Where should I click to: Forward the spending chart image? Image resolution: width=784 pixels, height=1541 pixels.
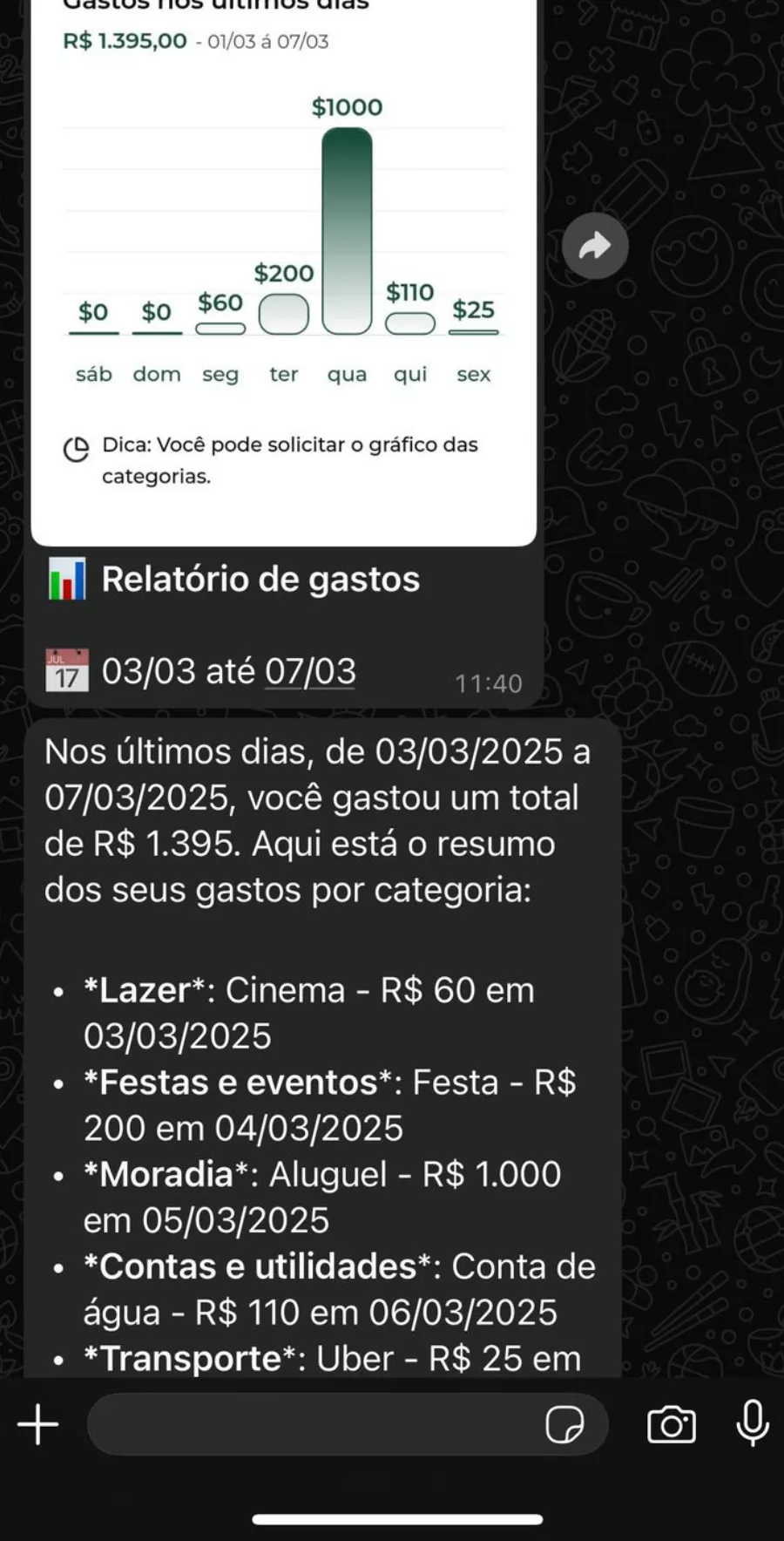595,246
